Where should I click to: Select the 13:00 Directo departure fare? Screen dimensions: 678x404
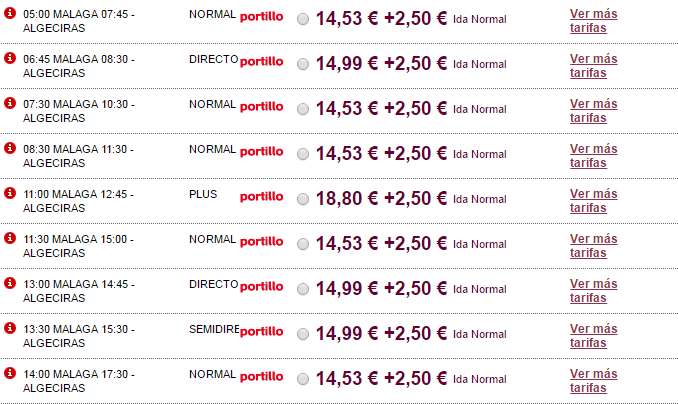(303, 289)
